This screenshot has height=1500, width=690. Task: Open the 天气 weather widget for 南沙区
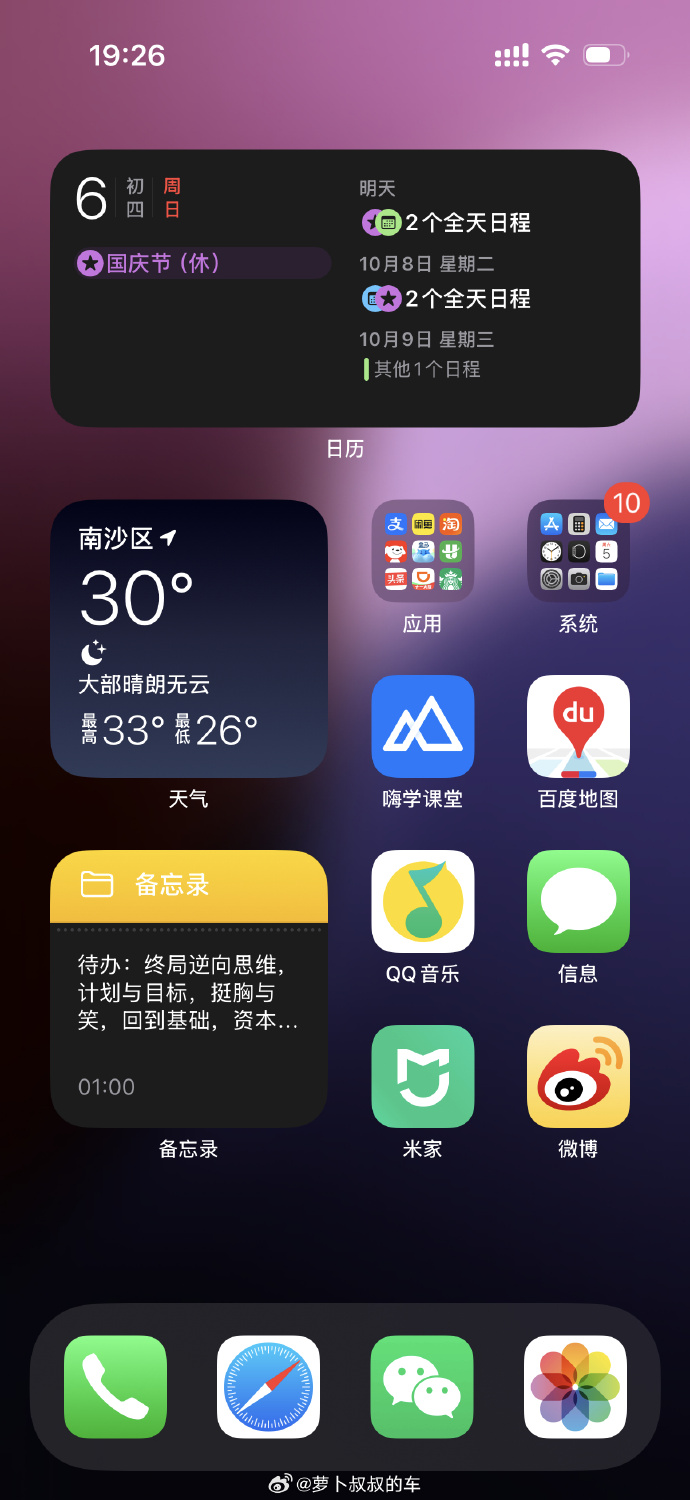coord(189,638)
